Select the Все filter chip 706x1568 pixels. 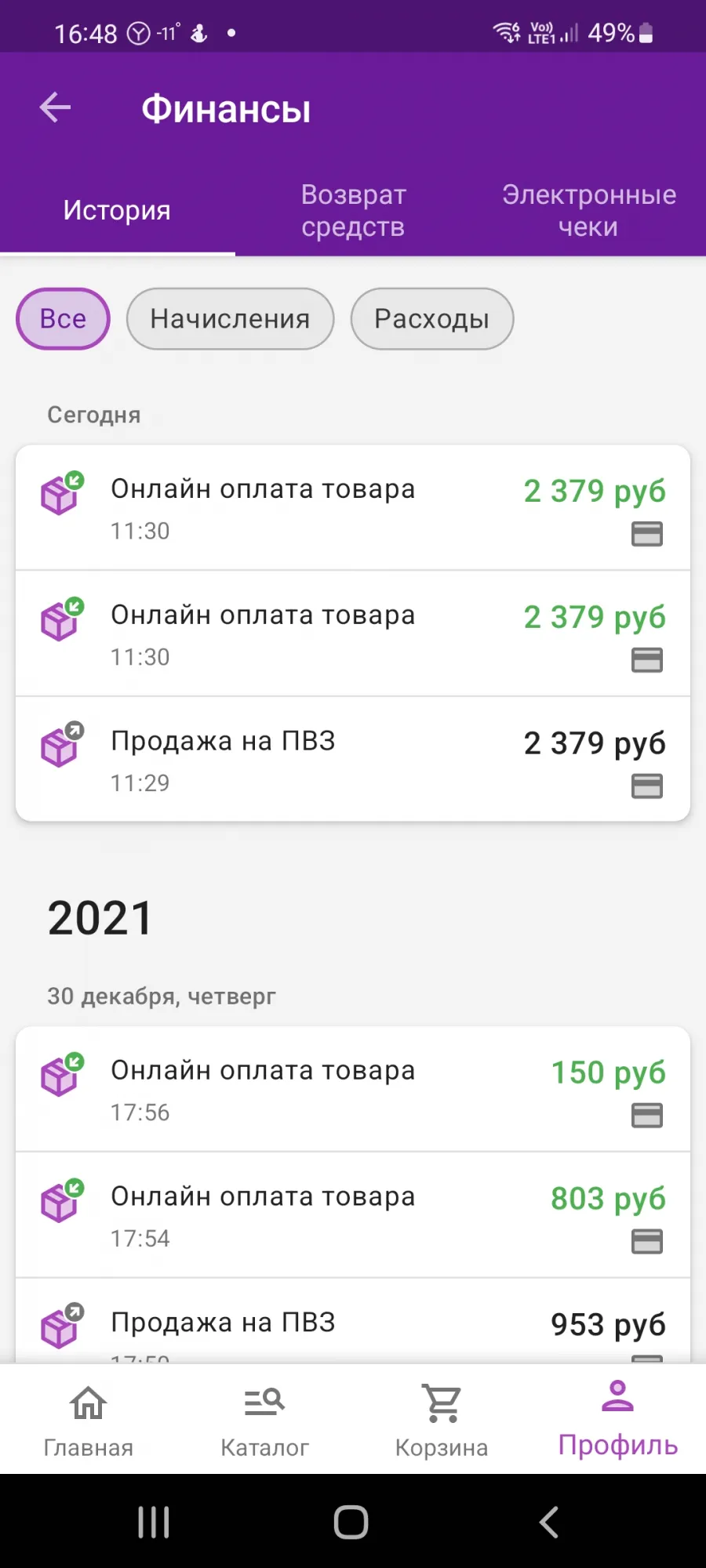click(x=63, y=318)
